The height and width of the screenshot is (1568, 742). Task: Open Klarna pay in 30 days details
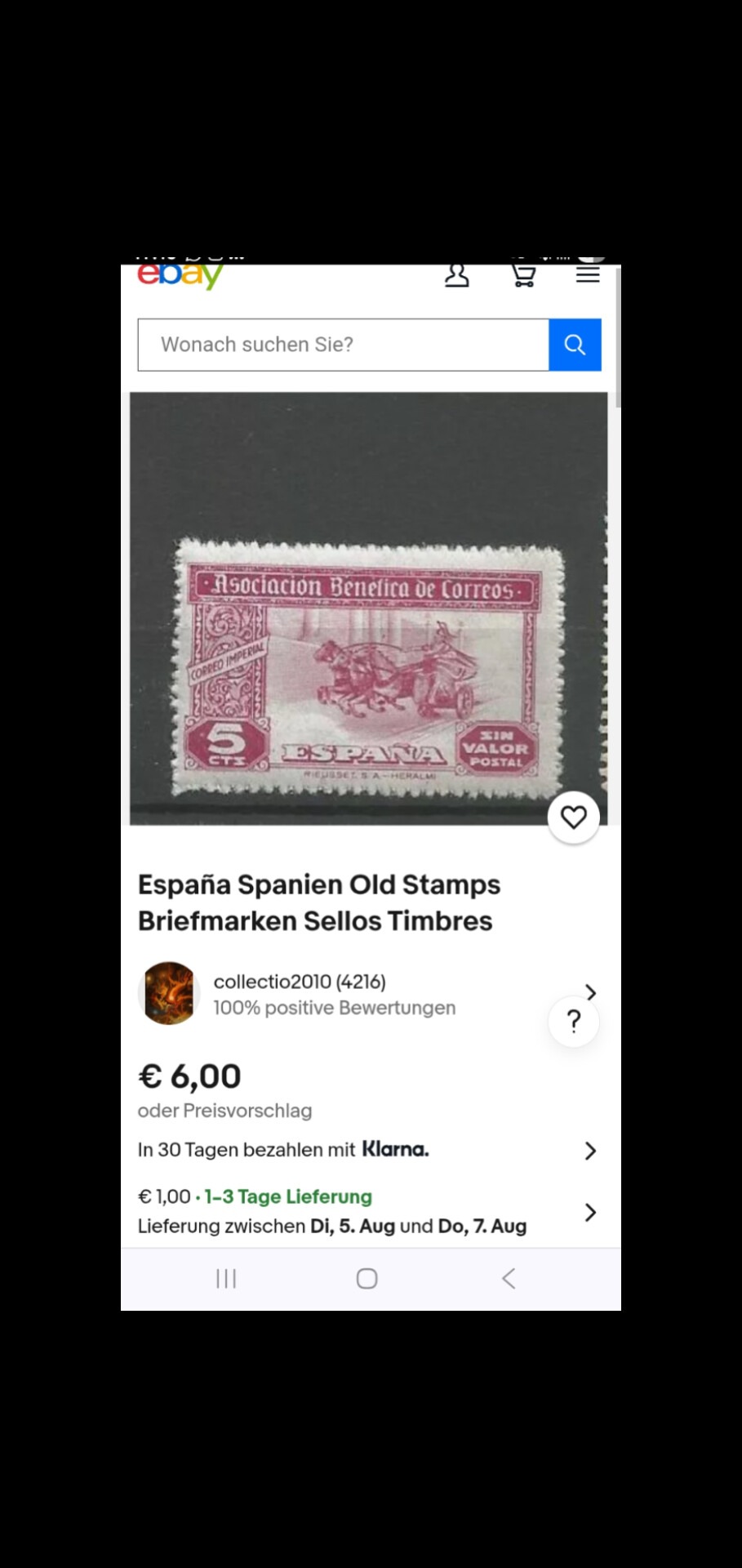click(367, 1150)
